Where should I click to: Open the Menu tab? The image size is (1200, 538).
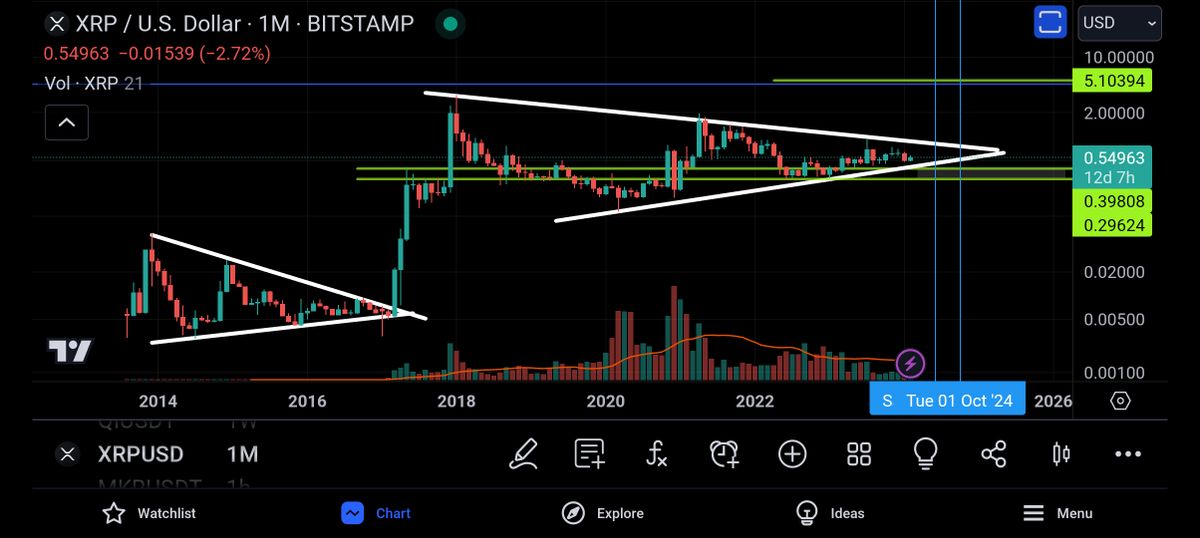[1057, 513]
